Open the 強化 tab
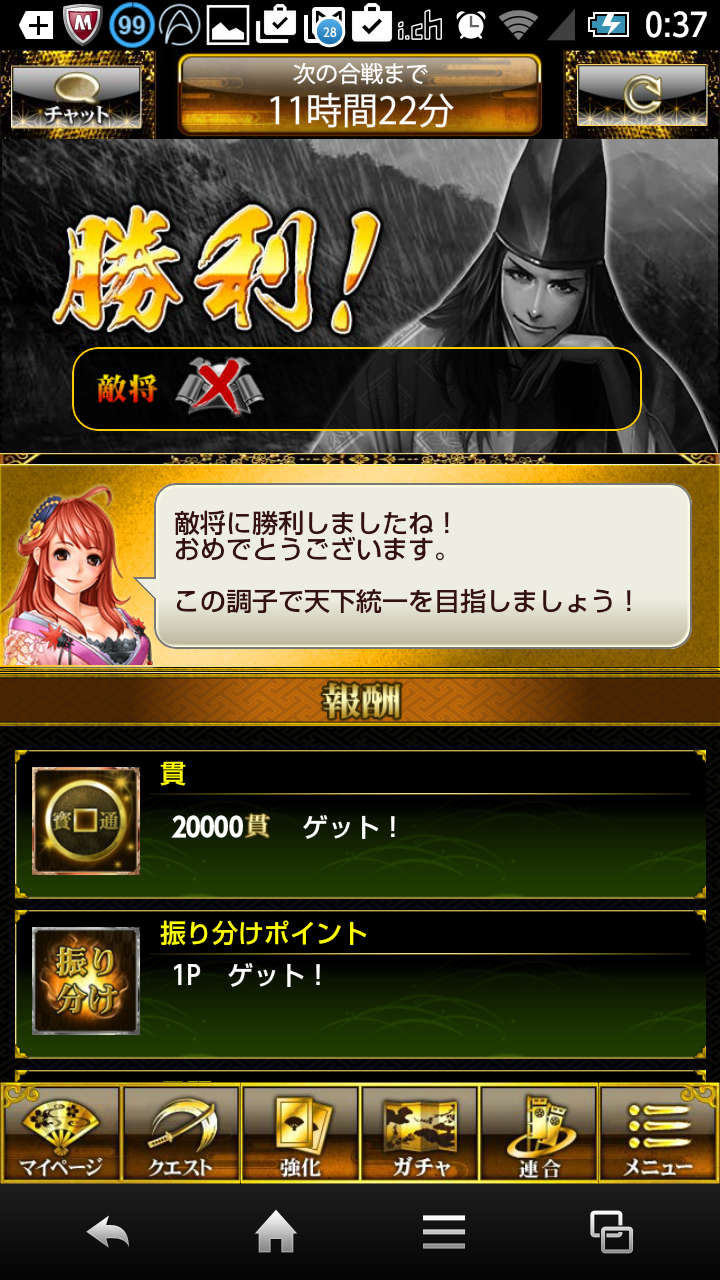 pos(300,1134)
